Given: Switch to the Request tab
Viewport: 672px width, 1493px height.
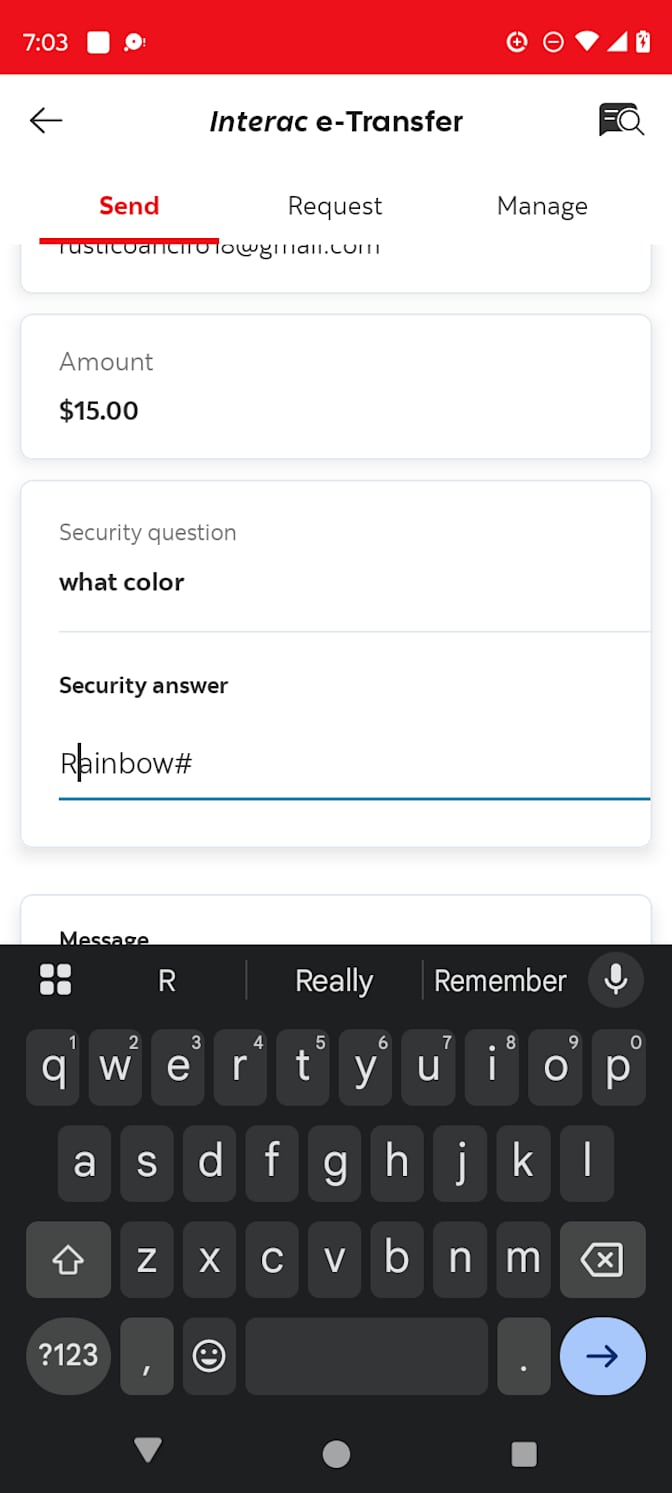Looking at the screenshot, I should [334, 206].
